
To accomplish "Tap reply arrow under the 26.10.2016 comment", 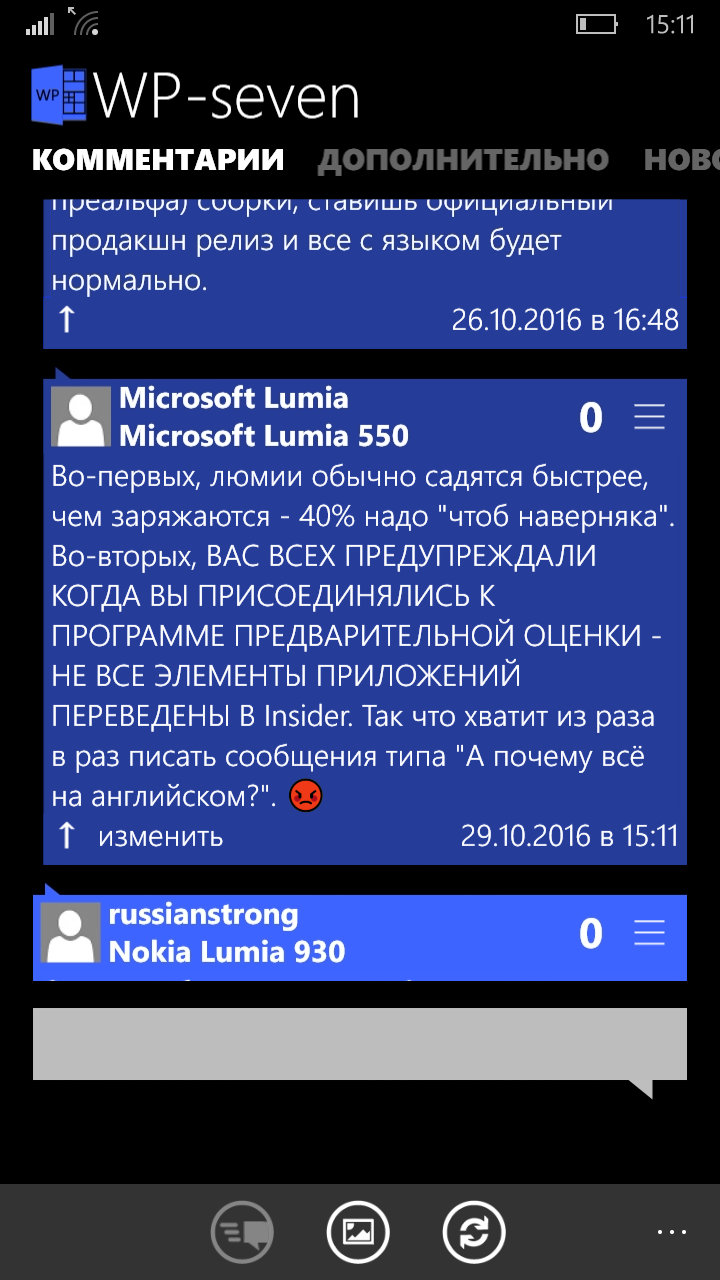I will click(66, 319).
